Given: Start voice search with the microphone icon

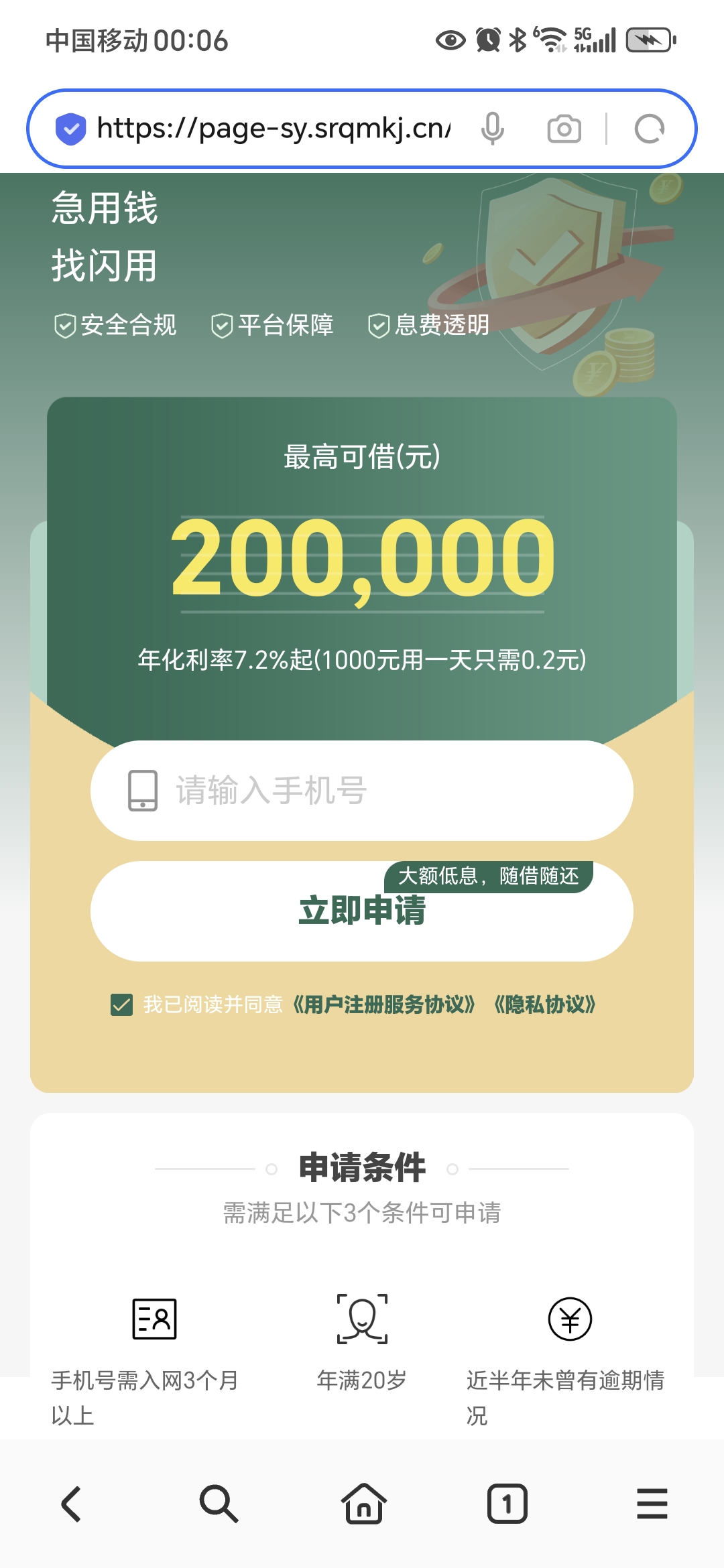Looking at the screenshot, I should pos(493,129).
